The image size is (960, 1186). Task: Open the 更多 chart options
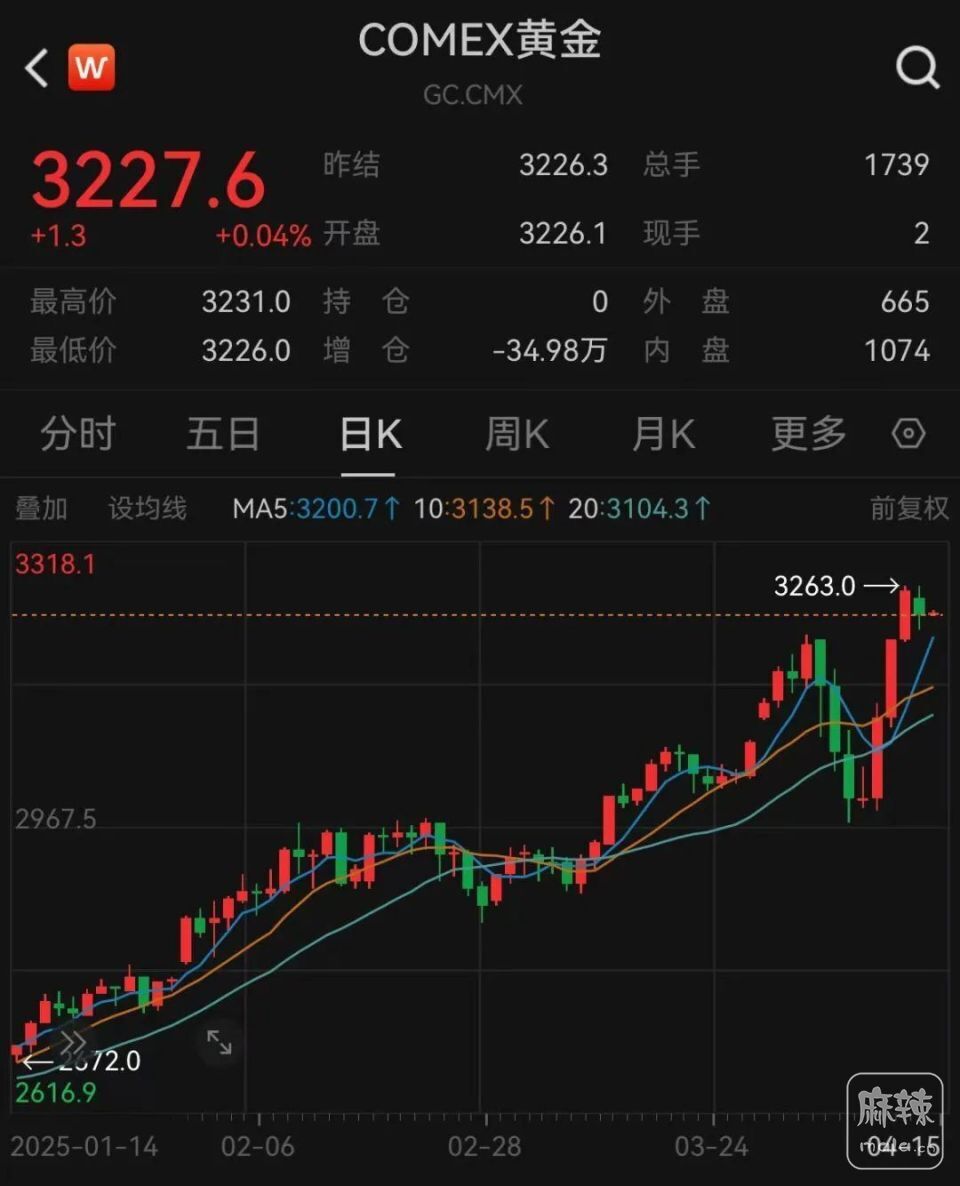click(808, 434)
